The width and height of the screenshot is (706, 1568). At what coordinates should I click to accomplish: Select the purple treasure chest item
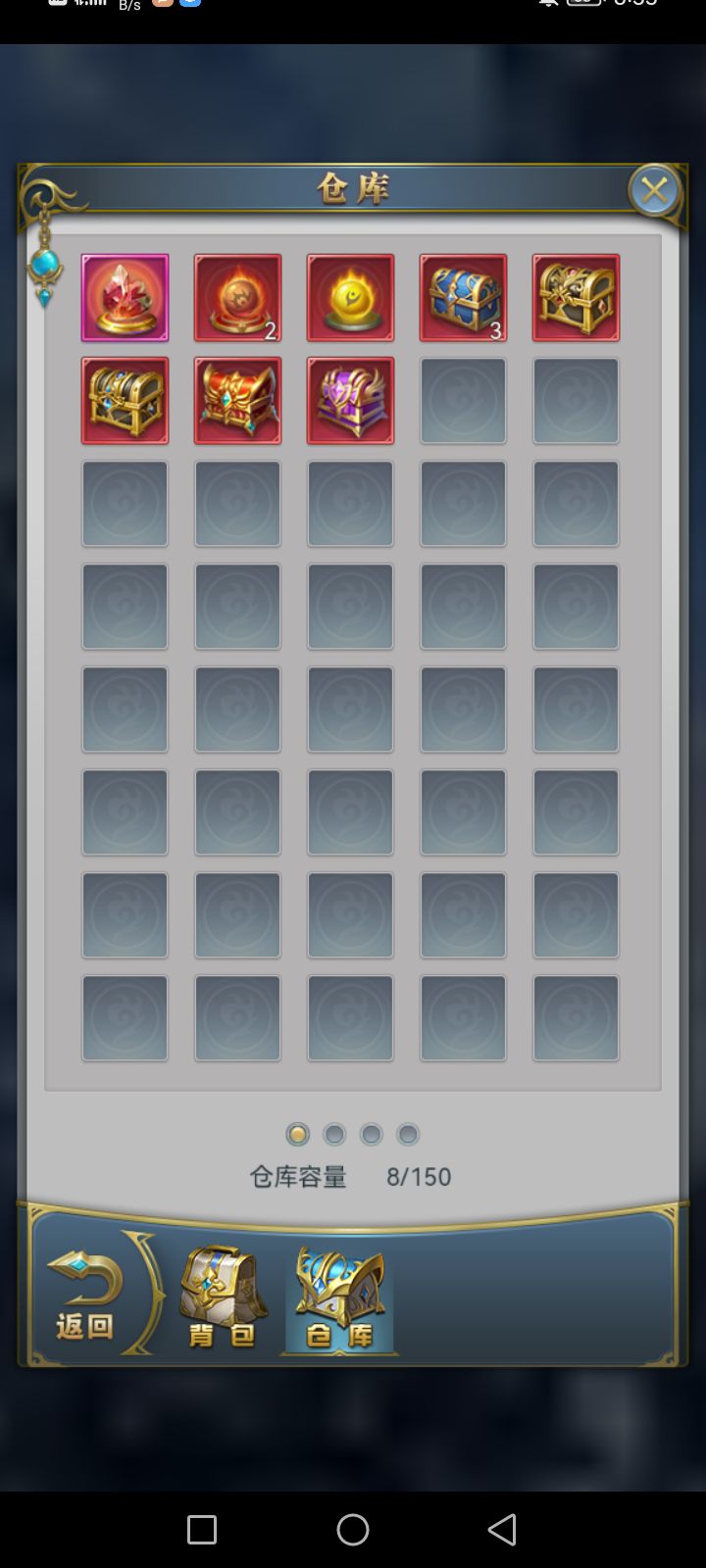(350, 401)
